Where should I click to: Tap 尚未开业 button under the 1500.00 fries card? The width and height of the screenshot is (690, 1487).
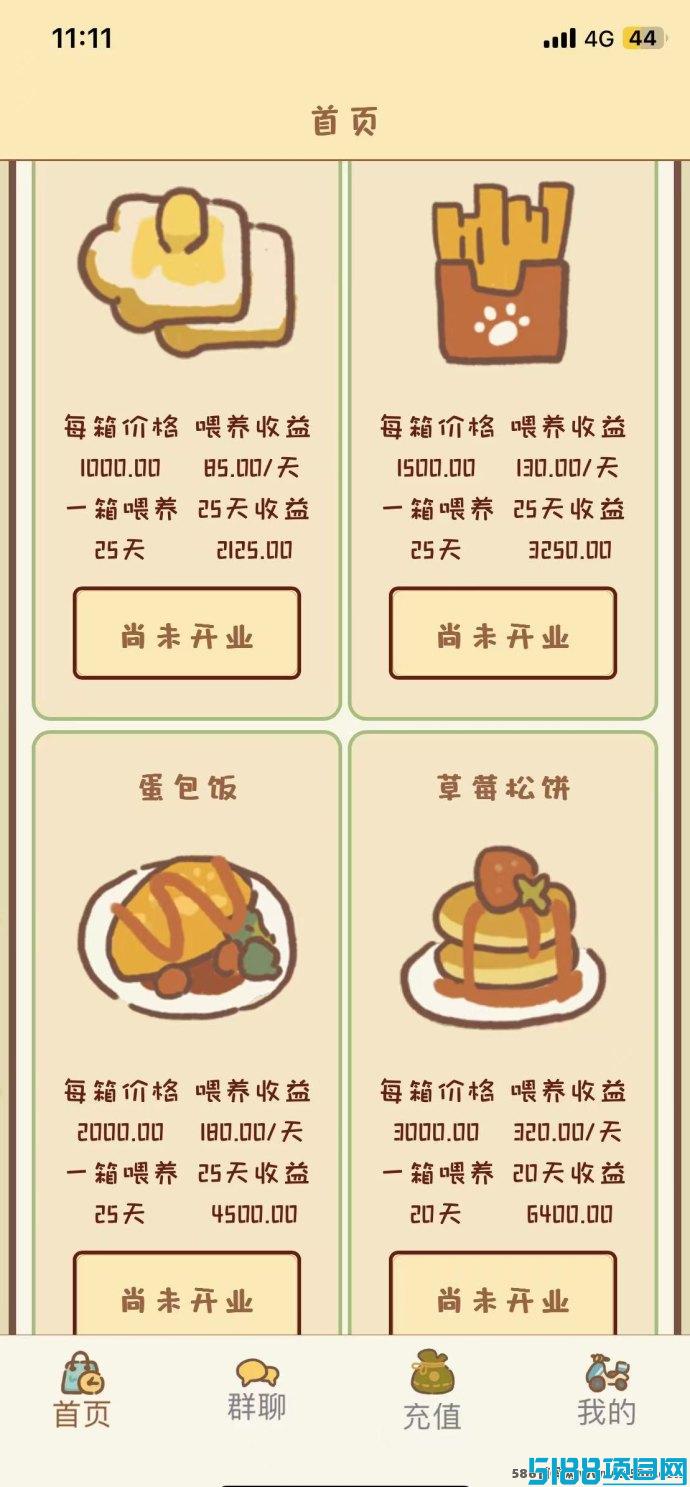click(x=503, y=634)
